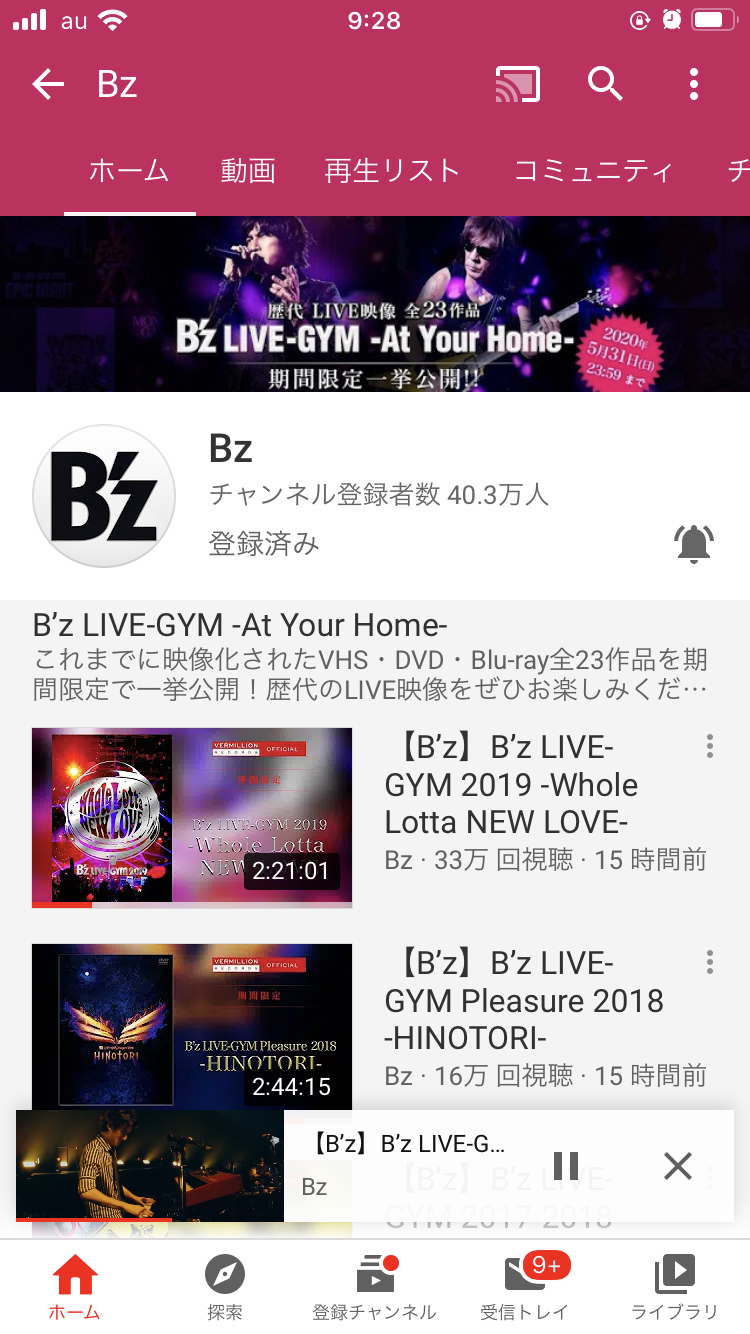Open the 受信トレイ inbox tab
Viewport: 750px width, 1334px height.
525,1288
